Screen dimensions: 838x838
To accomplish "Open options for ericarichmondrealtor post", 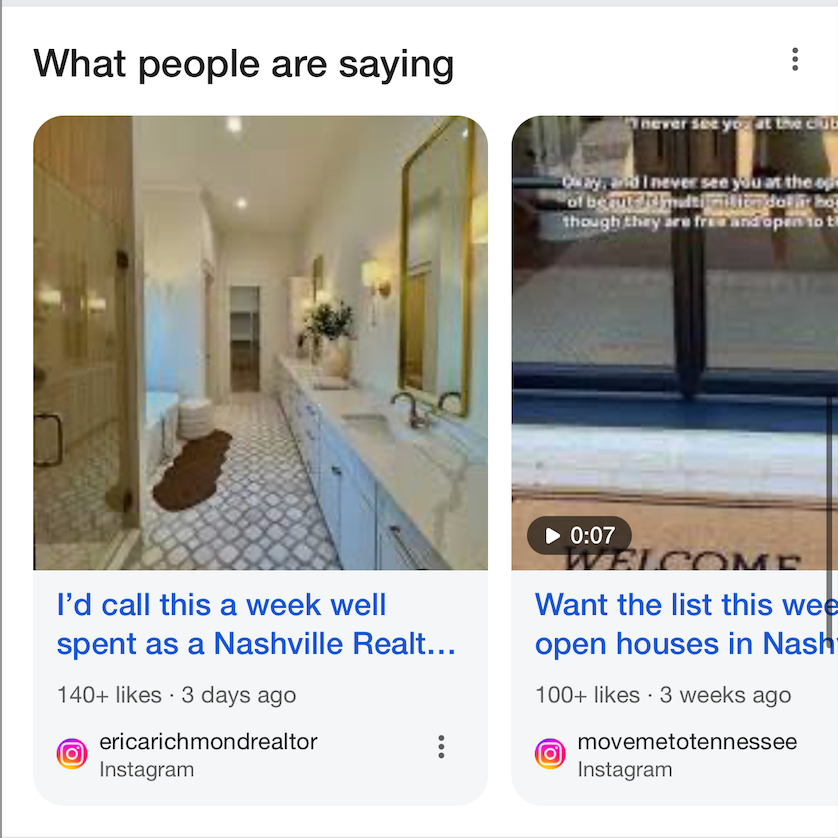I will [441, 746].
